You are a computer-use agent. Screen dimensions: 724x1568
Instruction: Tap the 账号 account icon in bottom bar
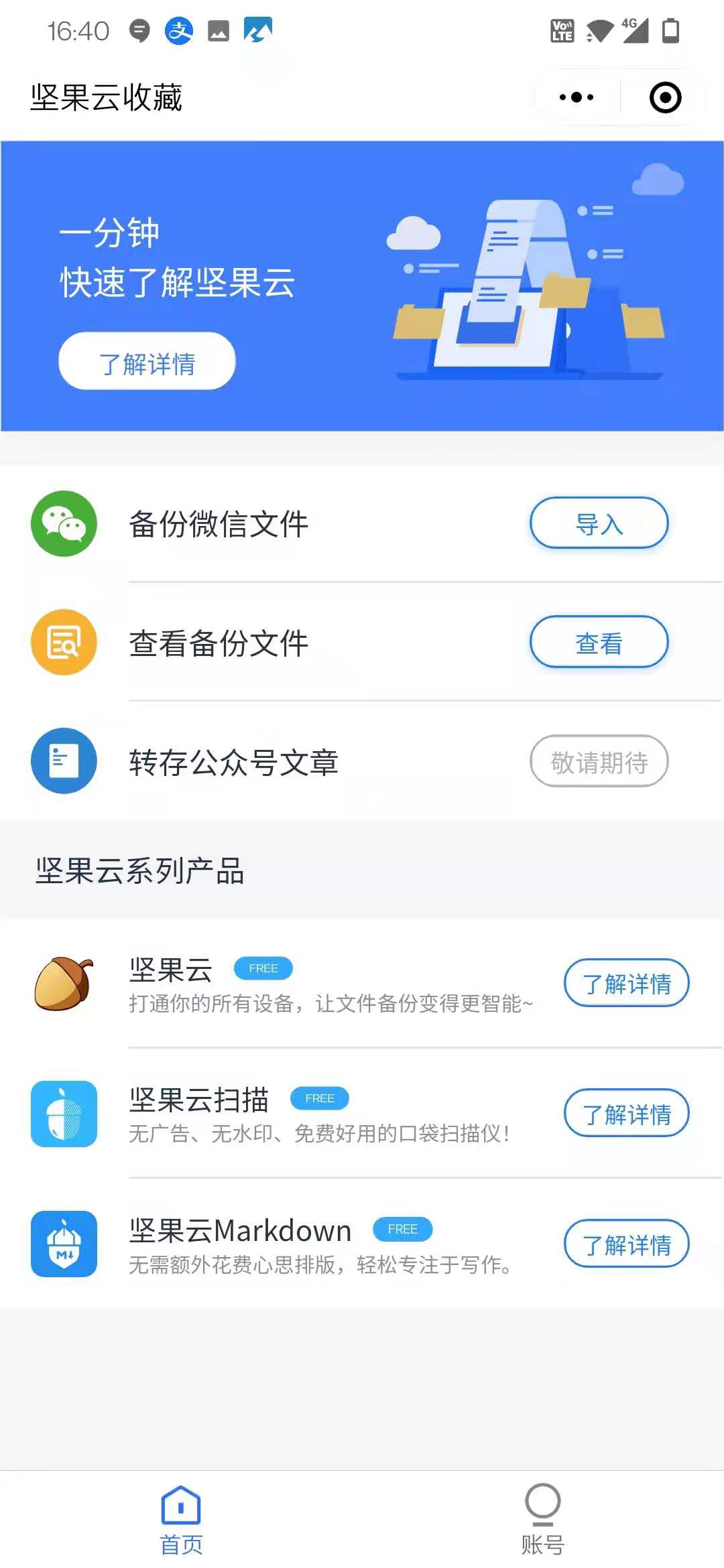point(543,1500)
